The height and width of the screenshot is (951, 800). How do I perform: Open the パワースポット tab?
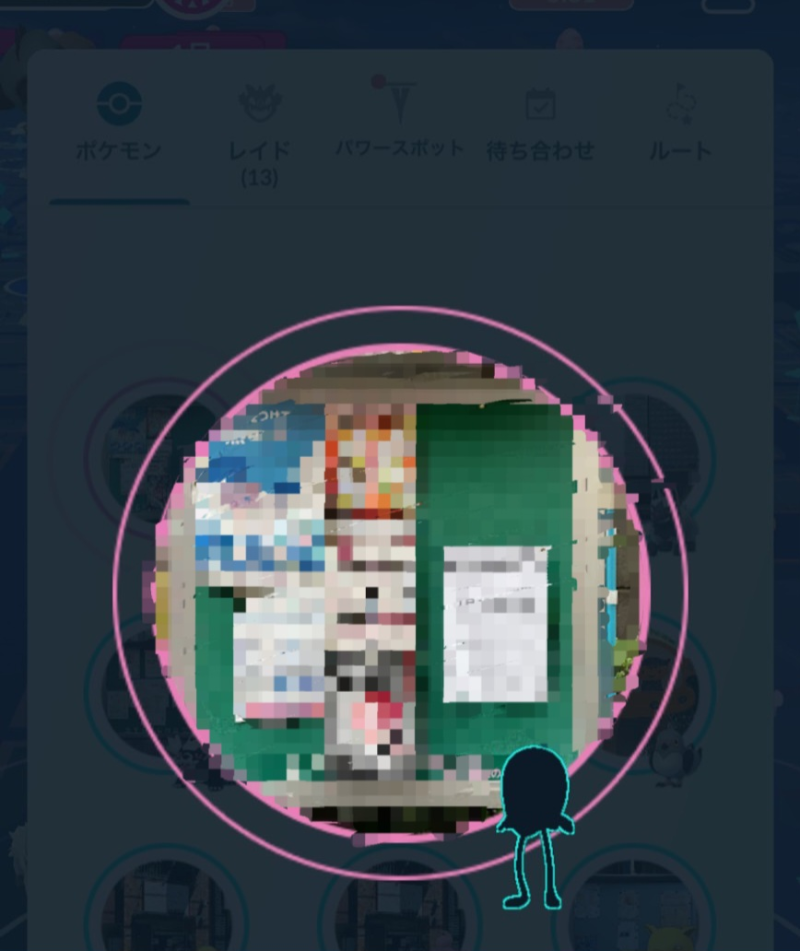[x=399, y=125]
